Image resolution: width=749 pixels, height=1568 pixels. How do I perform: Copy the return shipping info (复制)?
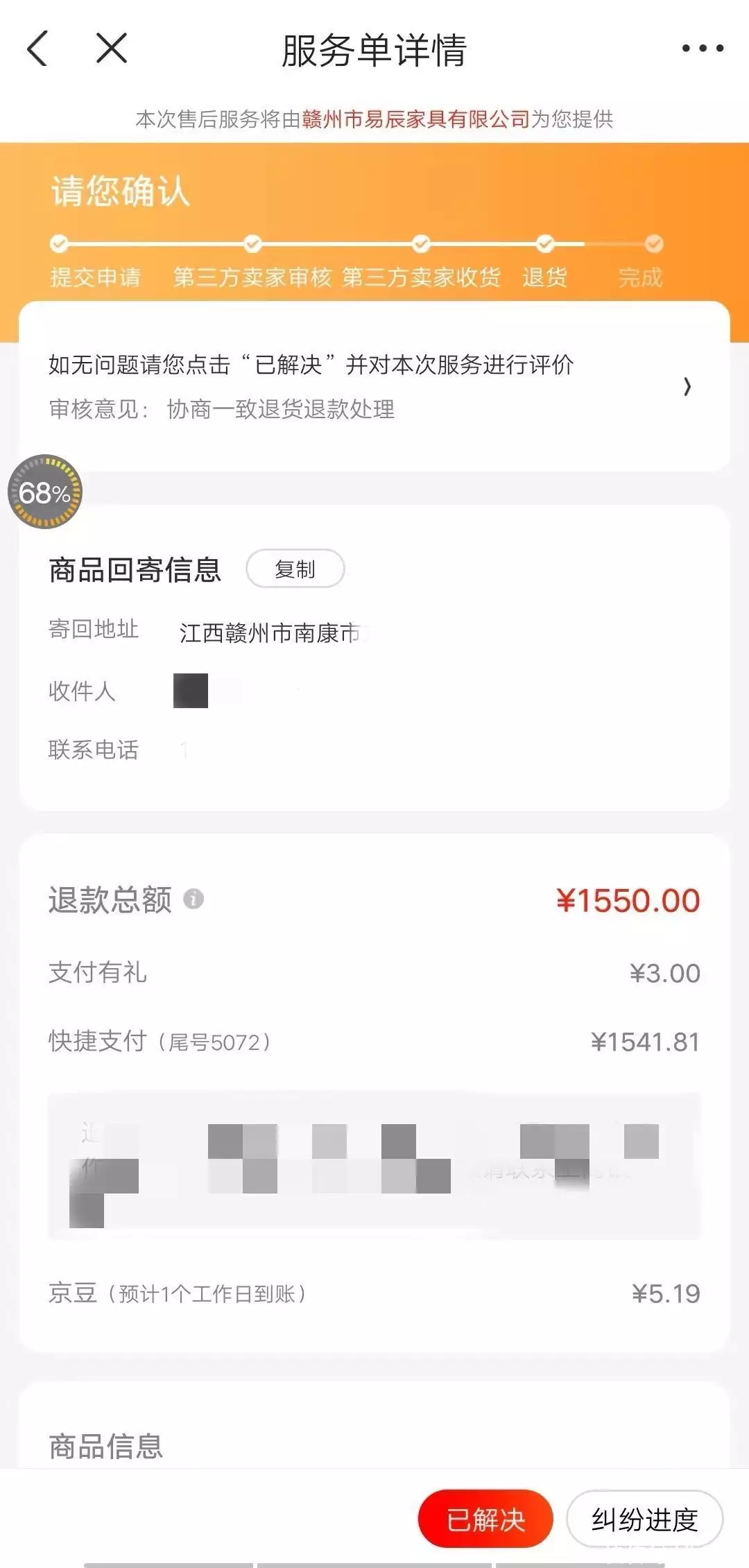pyautogui.click(x=295, y=569)
